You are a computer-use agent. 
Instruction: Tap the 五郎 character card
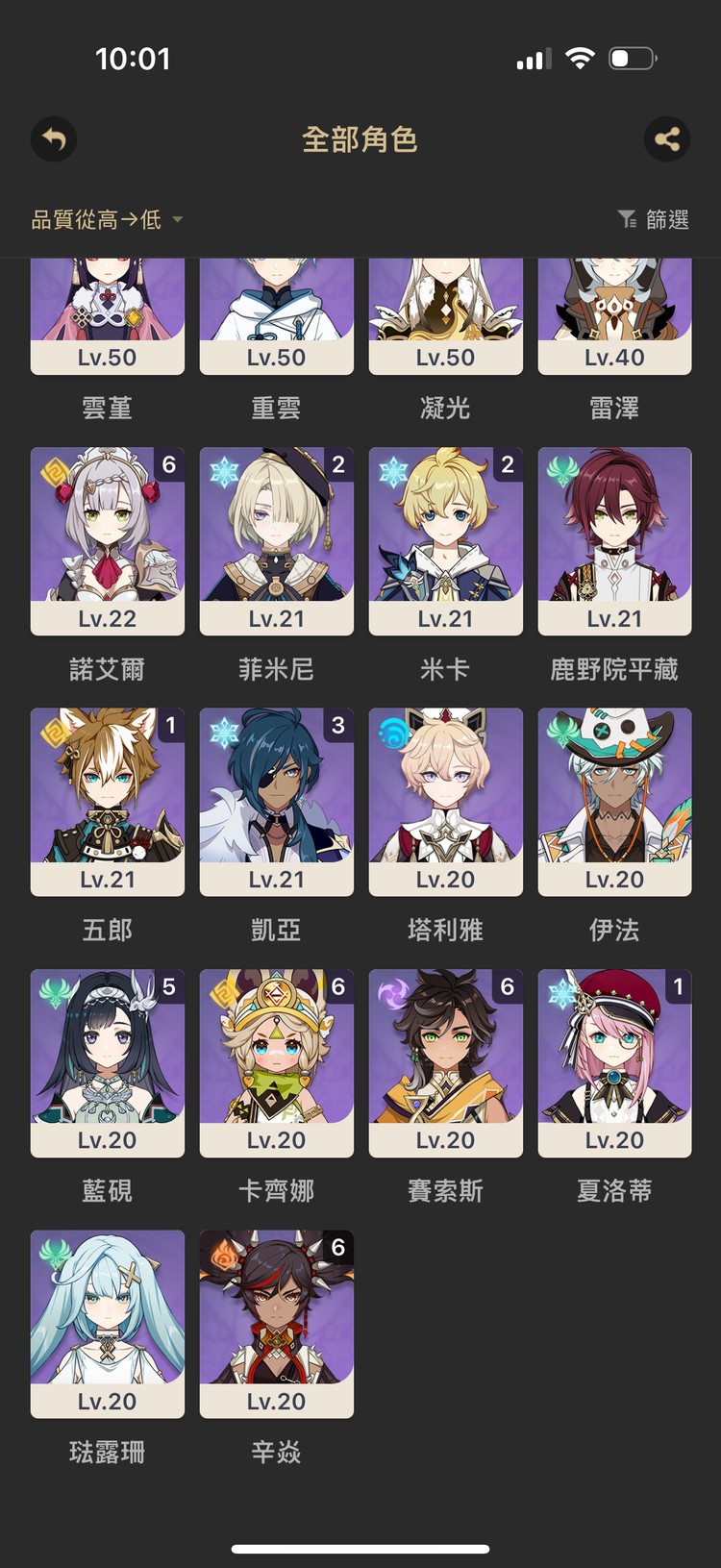tap(108, 802)
